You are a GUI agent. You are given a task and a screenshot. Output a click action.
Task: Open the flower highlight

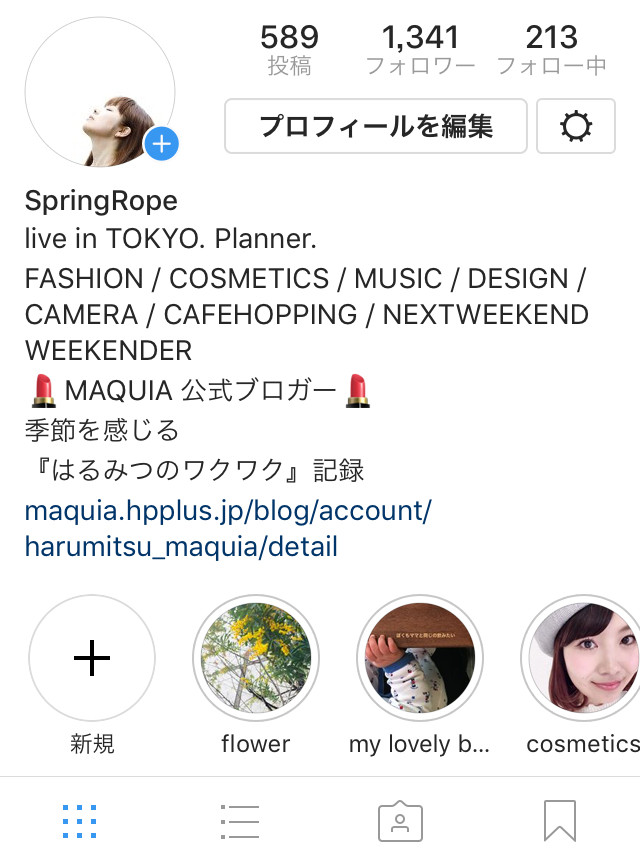(256, 658)
